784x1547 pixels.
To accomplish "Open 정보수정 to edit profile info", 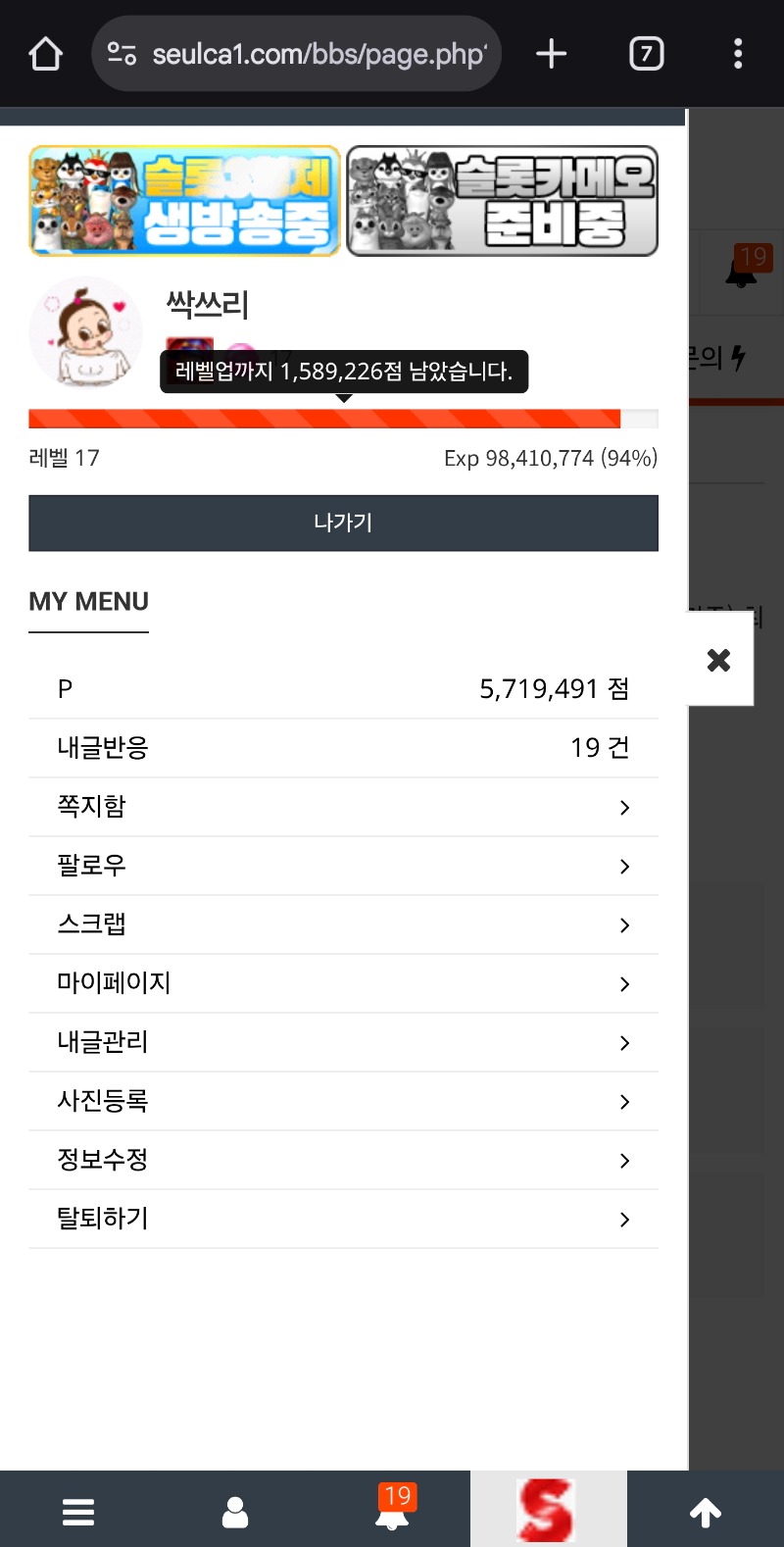I will coord(343,1160).
